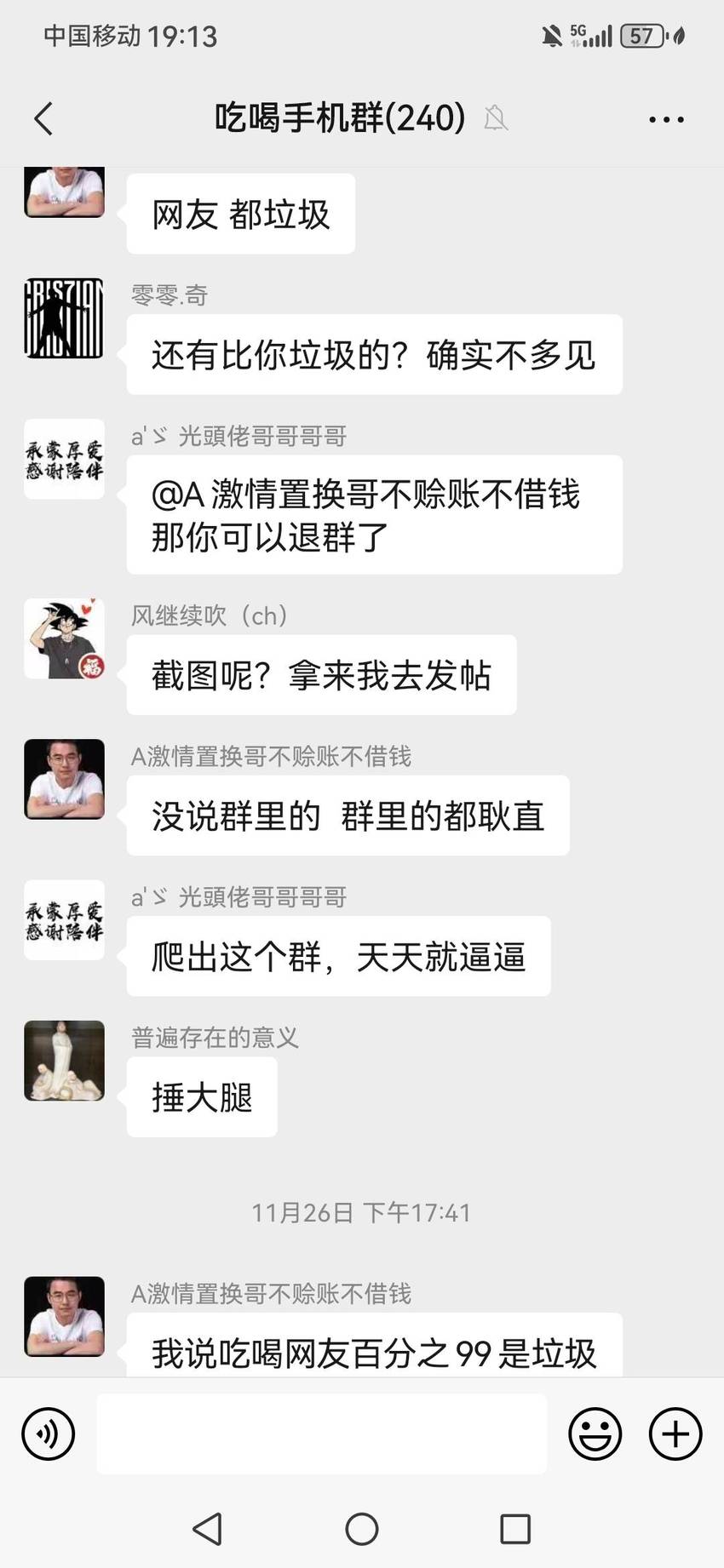Tap the system home button
Image resolution: width=724 pixels, height=1568 pixels.
click(362, 1529)
